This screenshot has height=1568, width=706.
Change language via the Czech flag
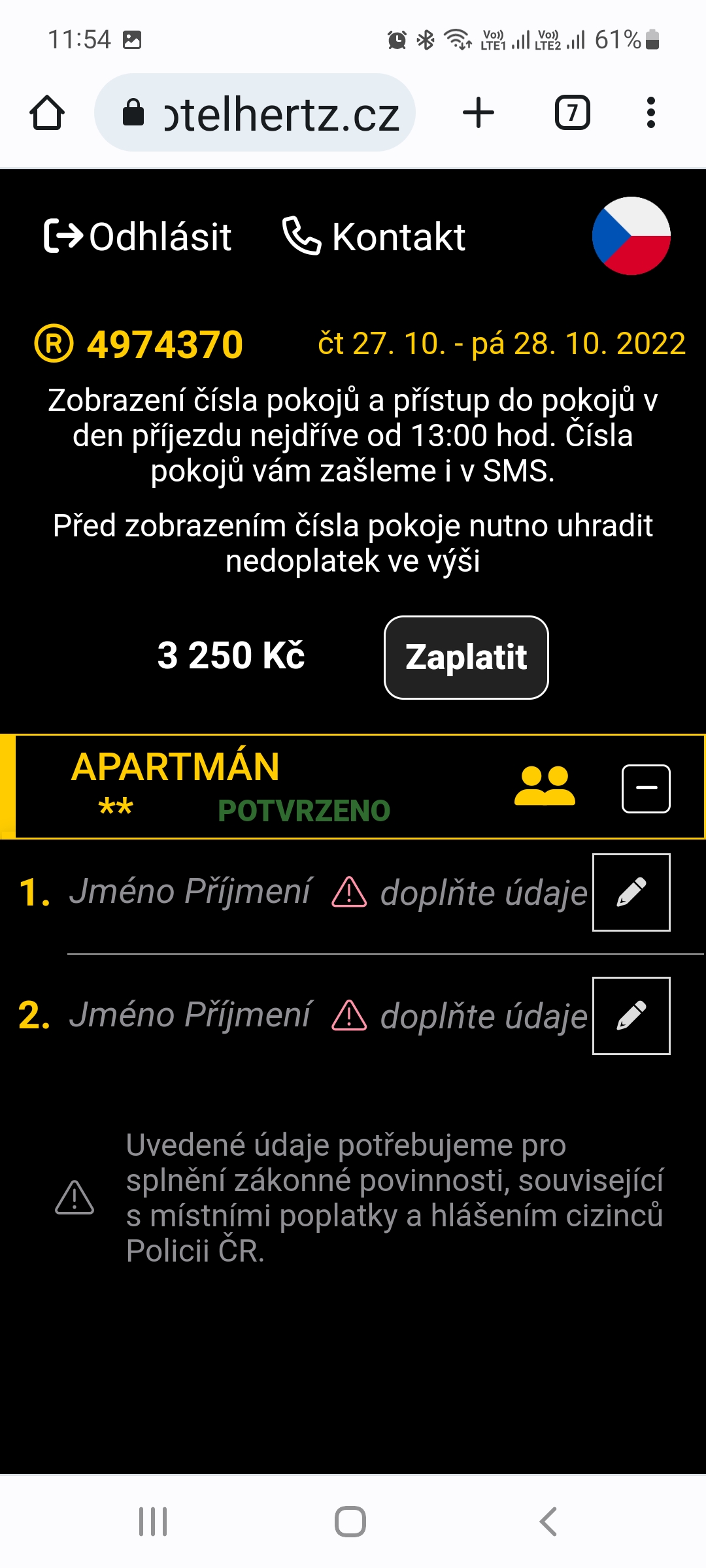(631, 236)
